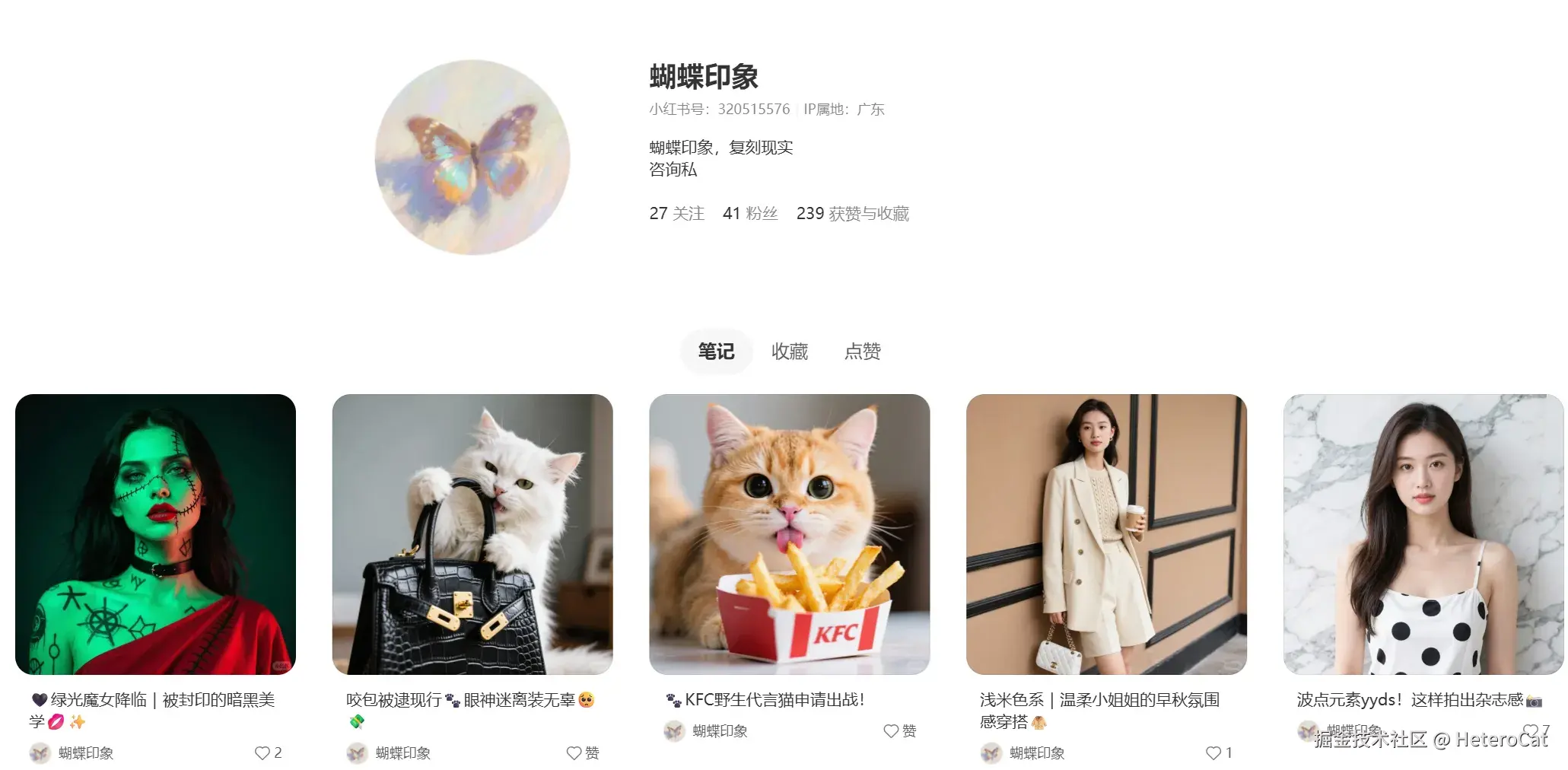Open the butterfly profile avatar
Screen dimensions: 1568x770
coord(472,157)
